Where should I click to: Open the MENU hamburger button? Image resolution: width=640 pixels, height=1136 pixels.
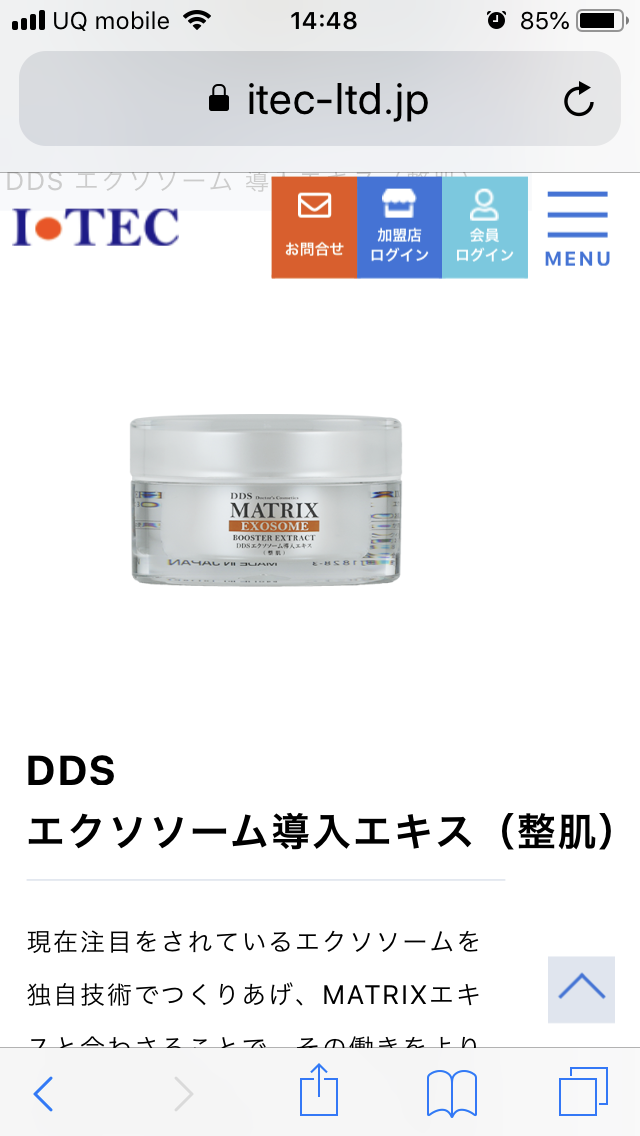tap(577, 228)
